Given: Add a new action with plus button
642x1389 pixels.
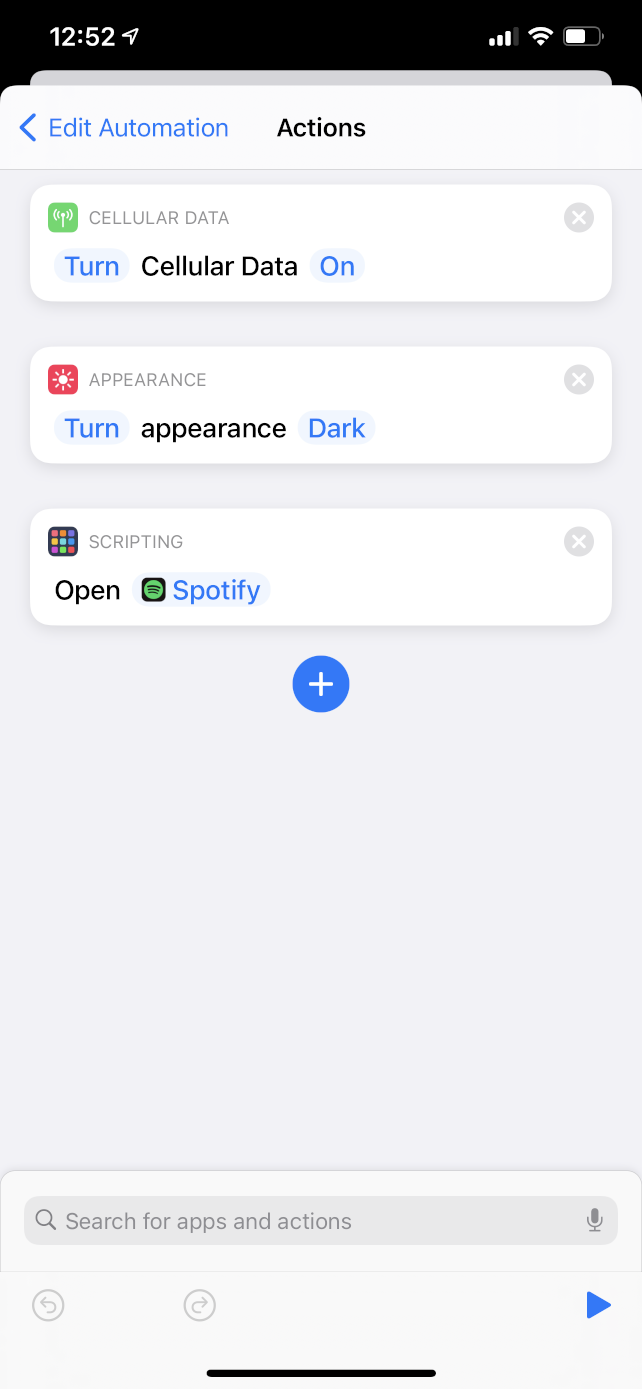Looking at the screenshot, I should click(x=321, y=684).
